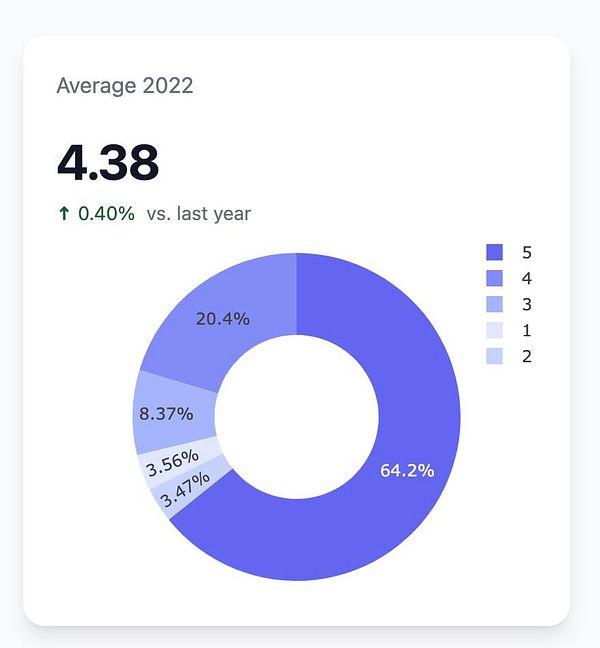Toggle legend entry 1 in the chart
600x648 pixels.
(x=508, y=330)
